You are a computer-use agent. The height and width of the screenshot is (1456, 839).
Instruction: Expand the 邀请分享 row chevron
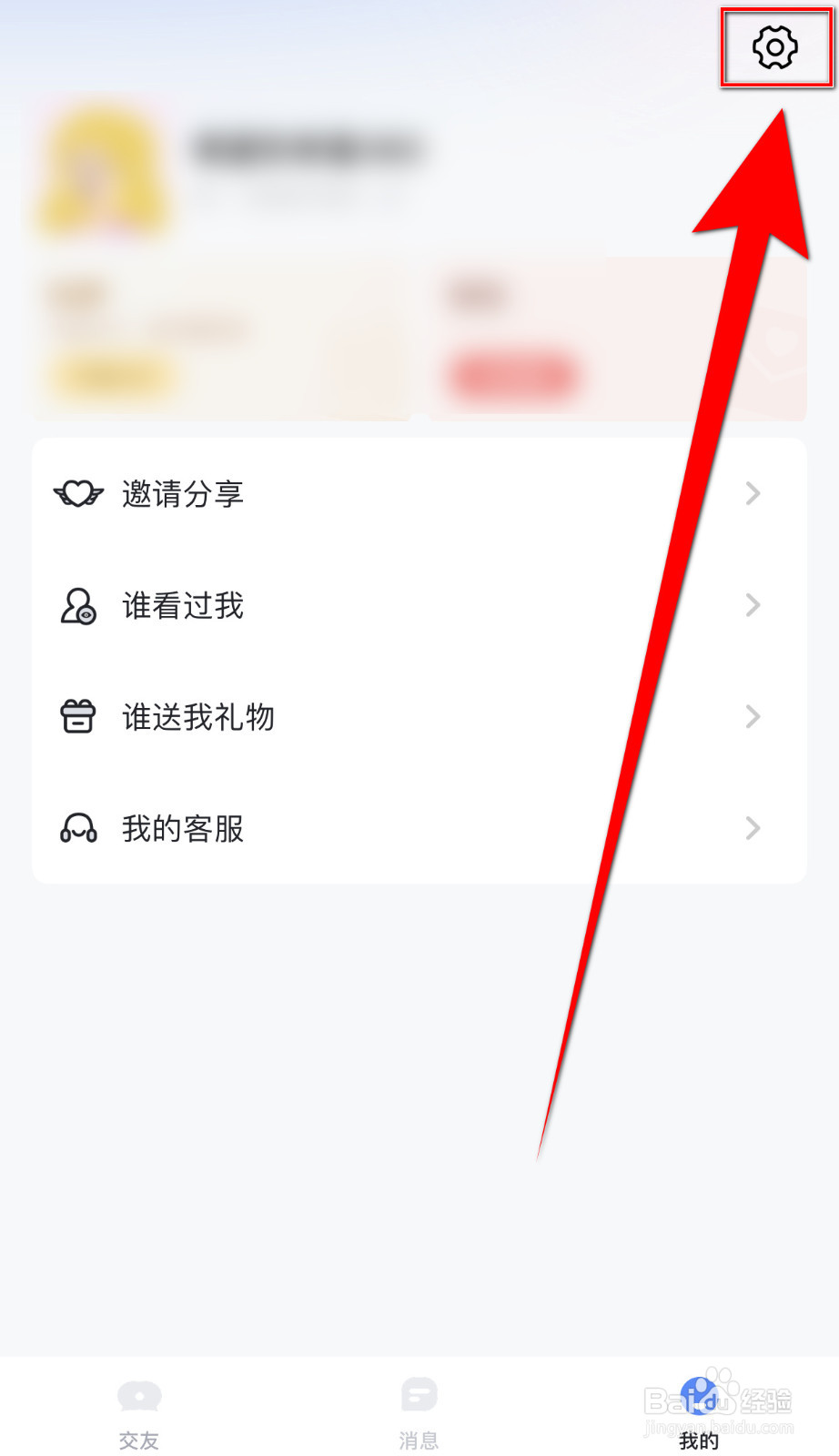[752, 493]
